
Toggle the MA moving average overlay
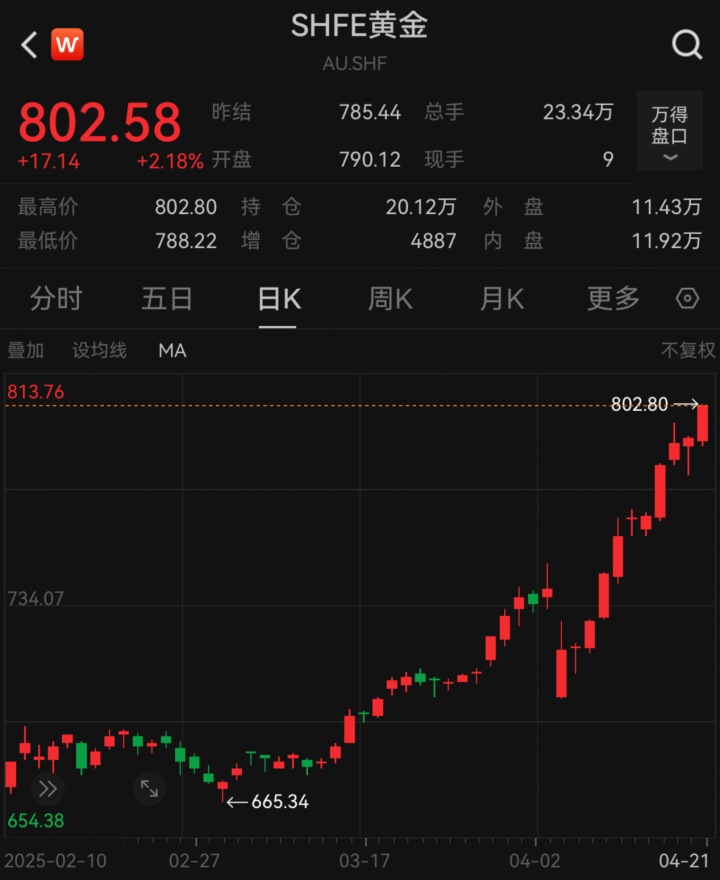pos(170,350)
